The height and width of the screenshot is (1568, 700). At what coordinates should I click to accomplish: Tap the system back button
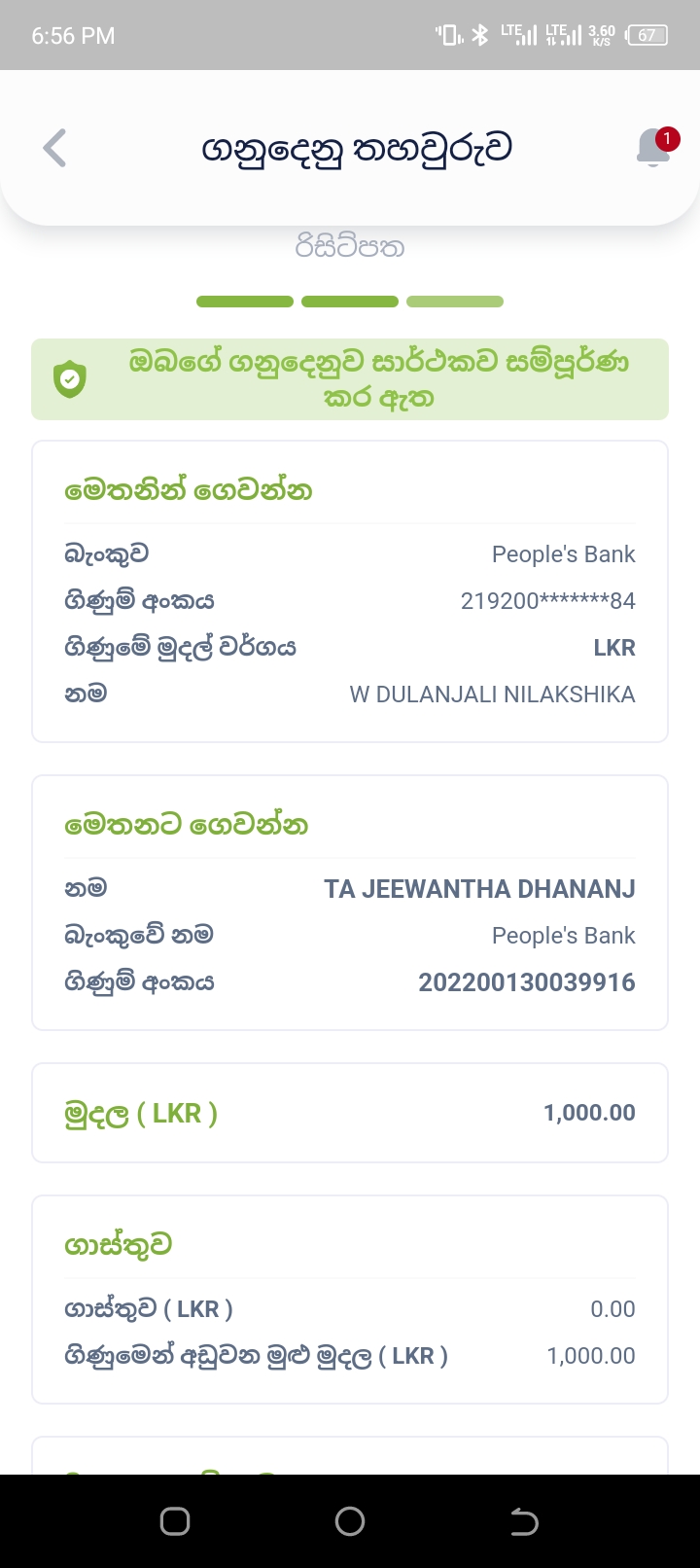click(x=524, y=1521)
